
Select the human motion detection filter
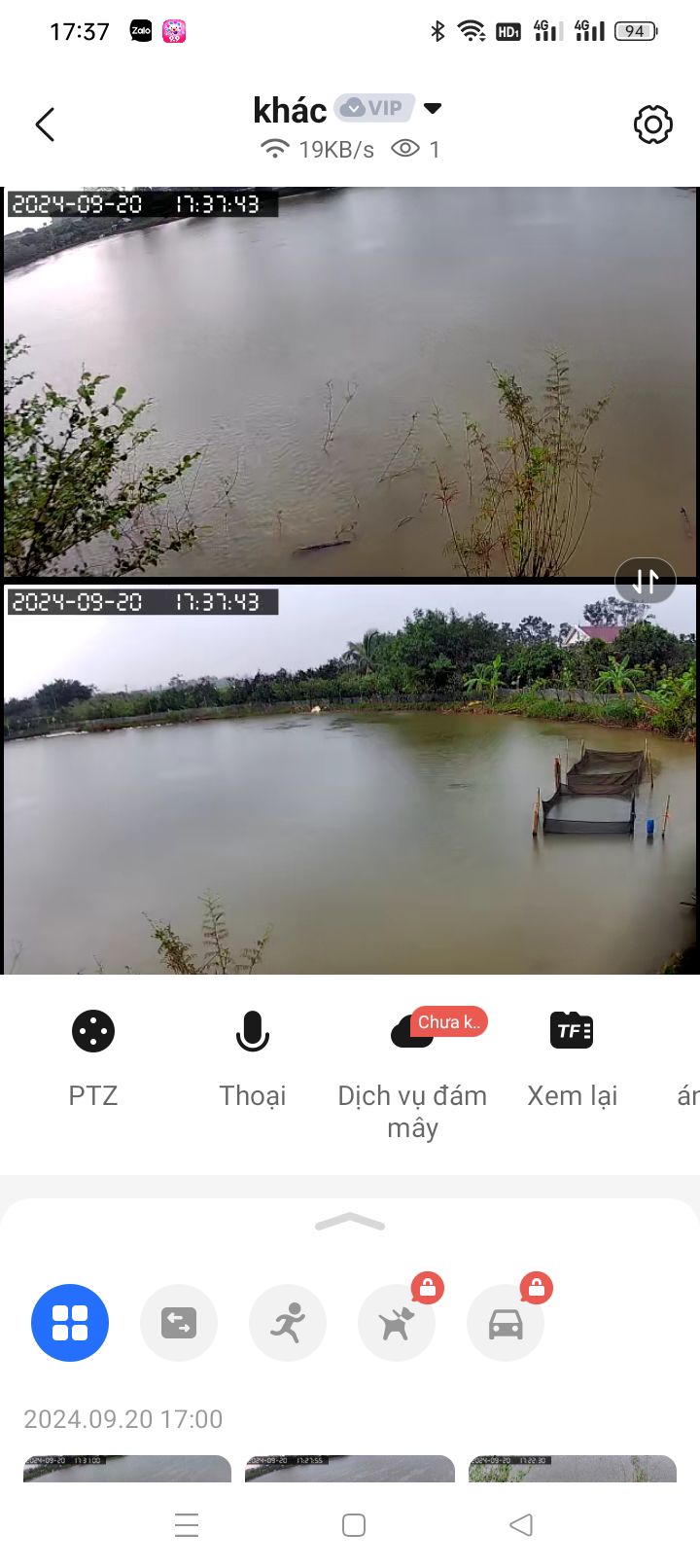pos(288,1323)
